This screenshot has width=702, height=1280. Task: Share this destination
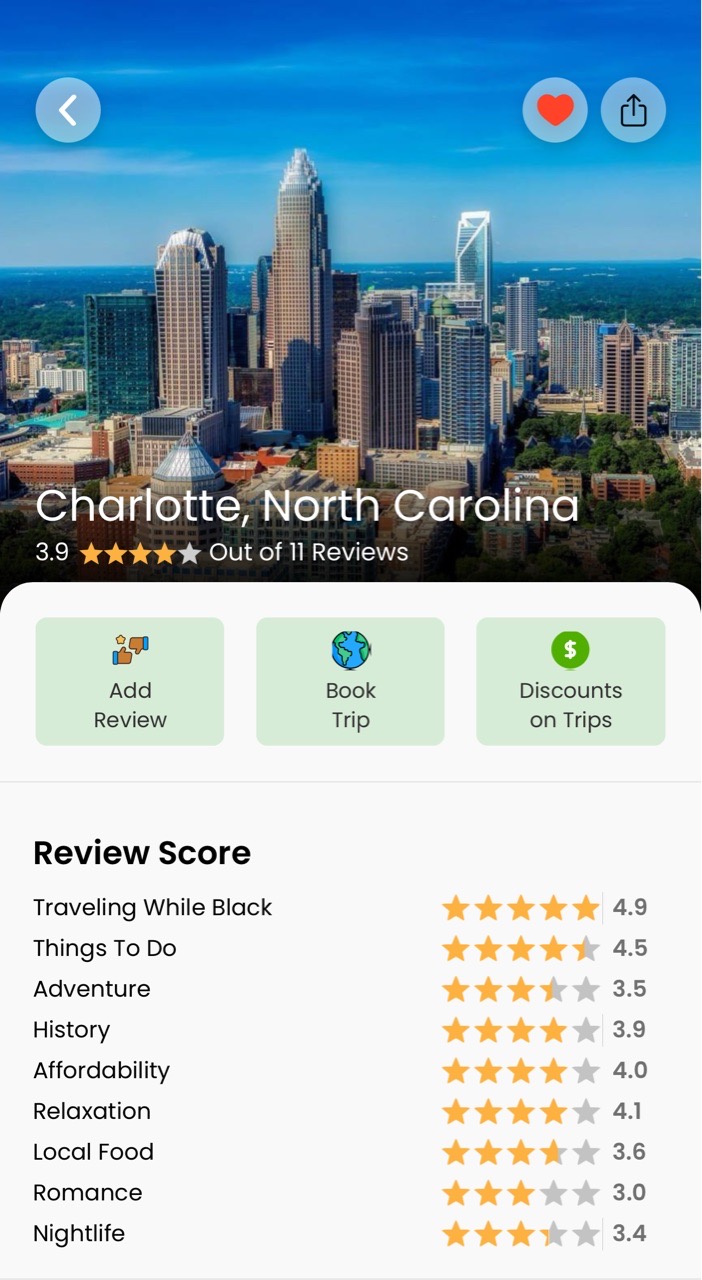[633, 110]
